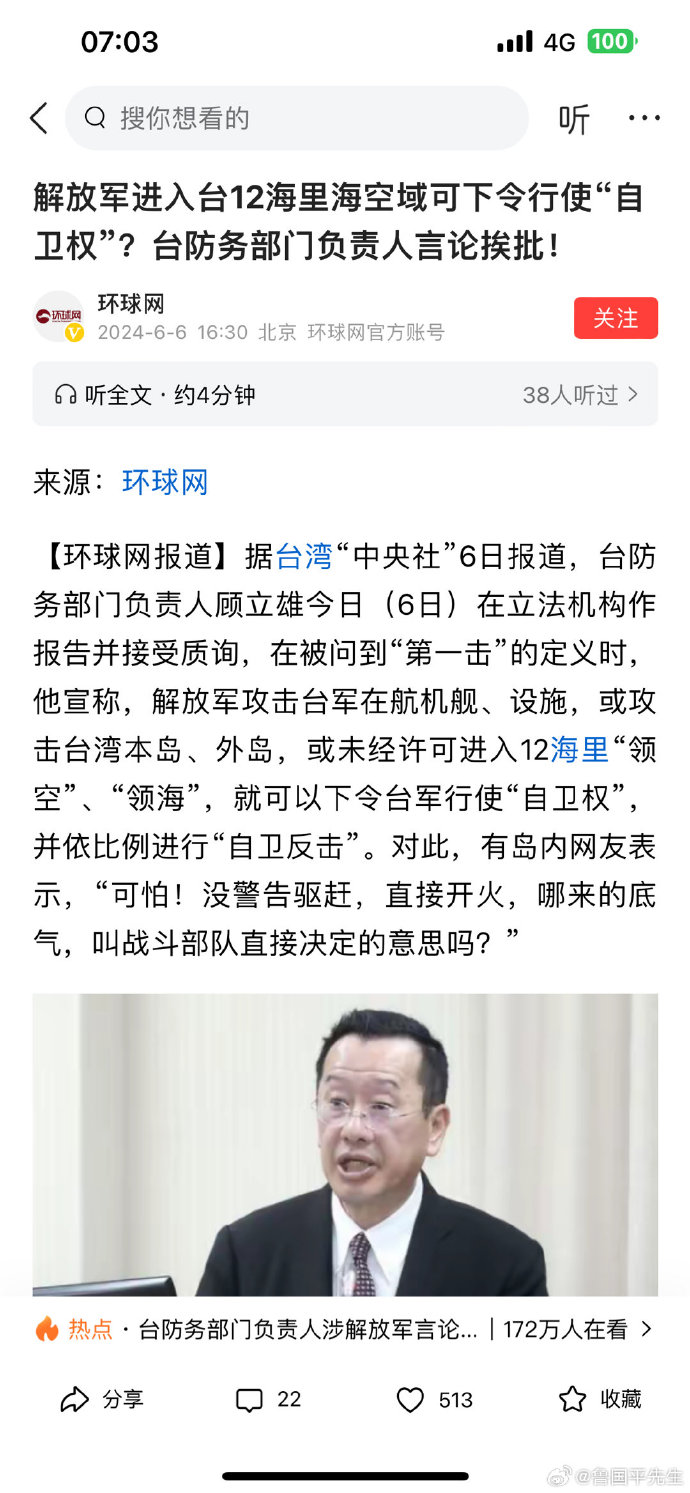Follow 环球网 with the red 关注 button
The image size is (690, 1493).
pyautogui.click(x=615, y=318)
